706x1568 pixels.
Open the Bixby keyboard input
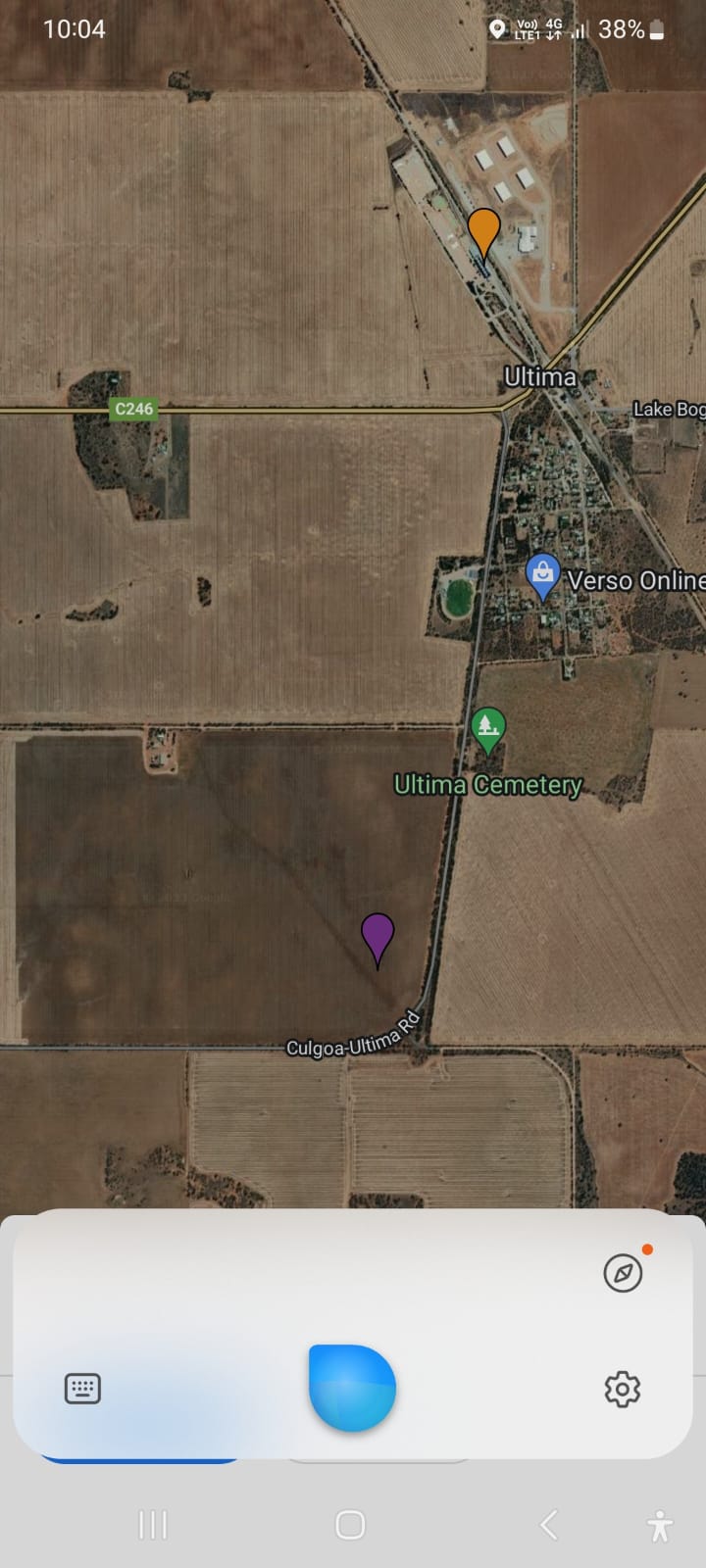[82, 1389]
